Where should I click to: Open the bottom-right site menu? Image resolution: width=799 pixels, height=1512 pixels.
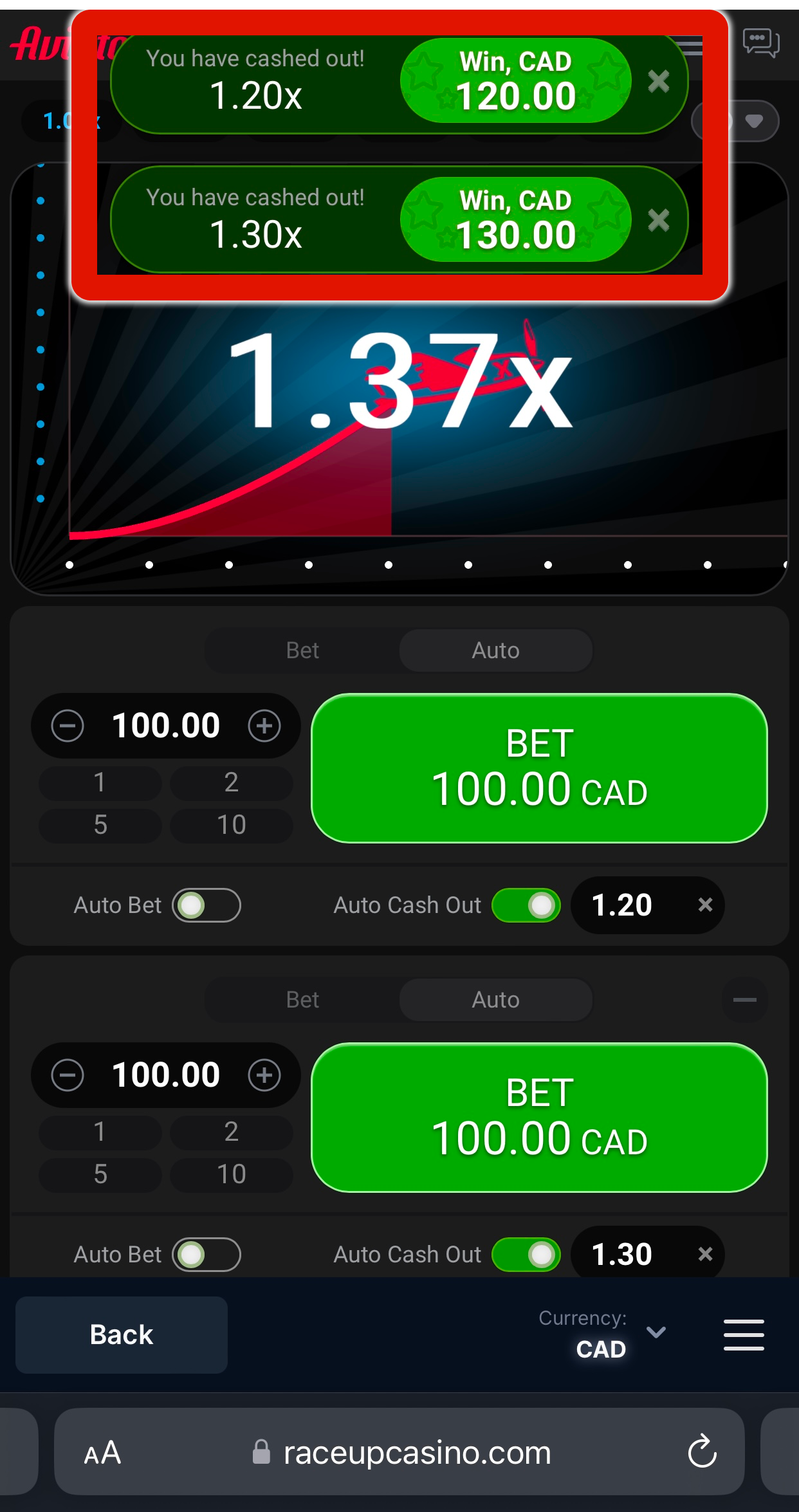[744, 1335]
